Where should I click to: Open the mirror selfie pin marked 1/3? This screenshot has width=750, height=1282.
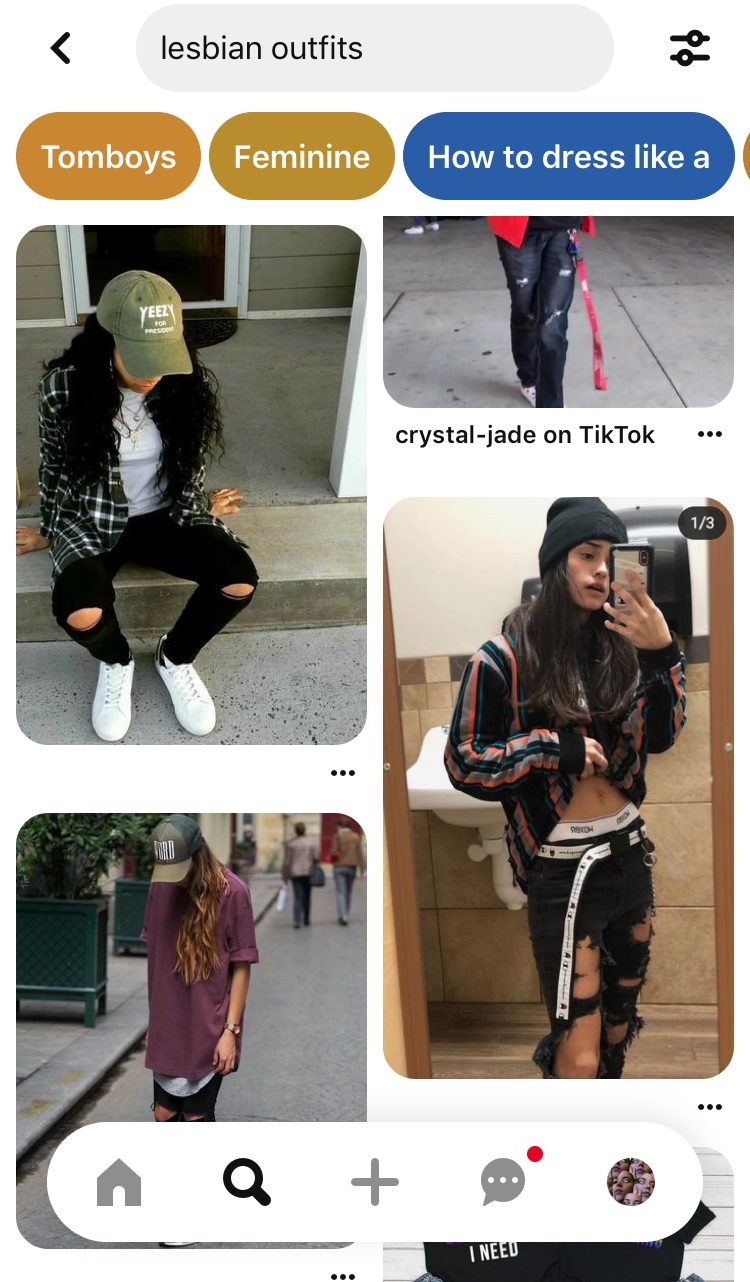click(x=559, y=788)
